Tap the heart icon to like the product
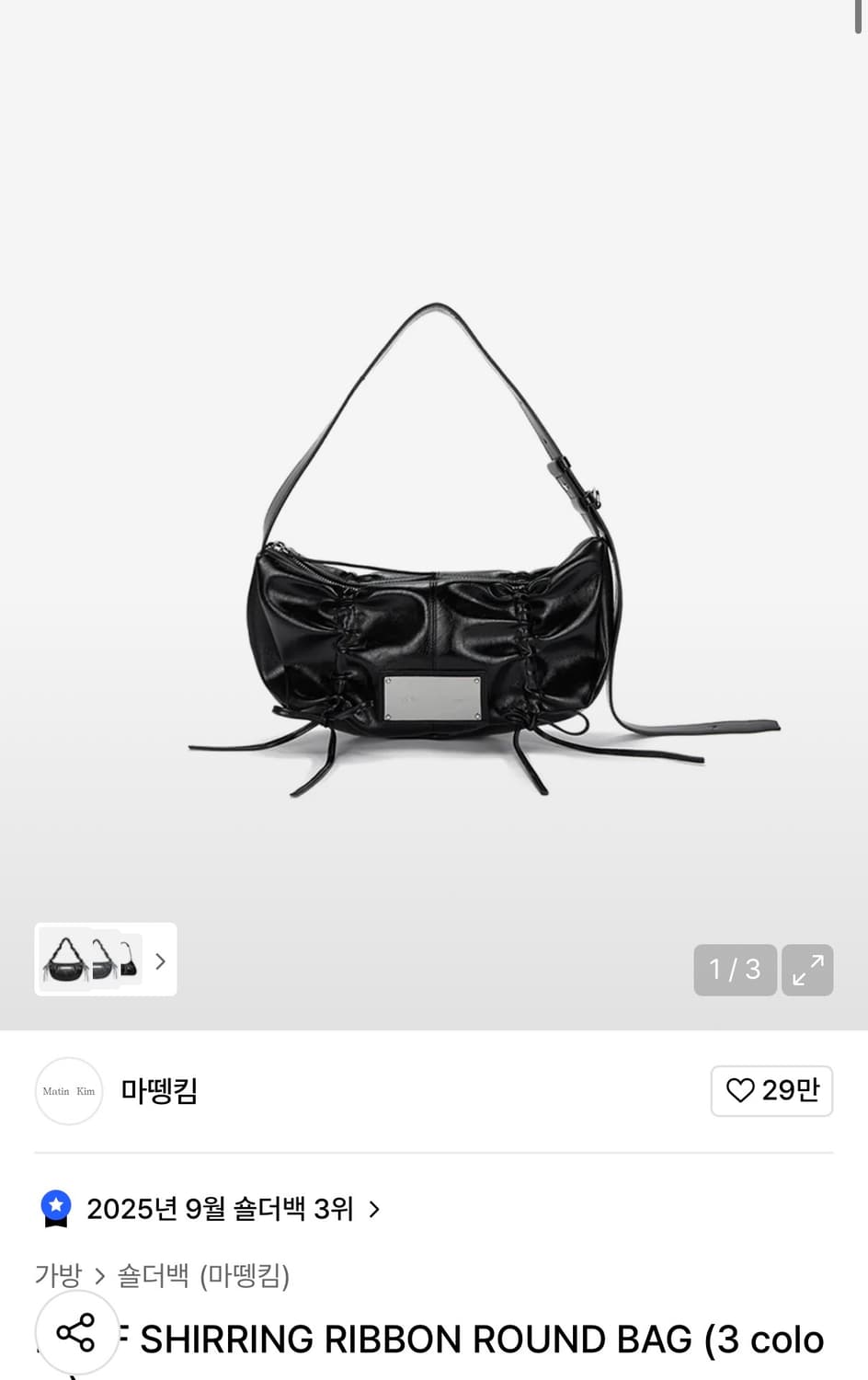Viewport: 868px width, 1380px height. (741, 1090)
